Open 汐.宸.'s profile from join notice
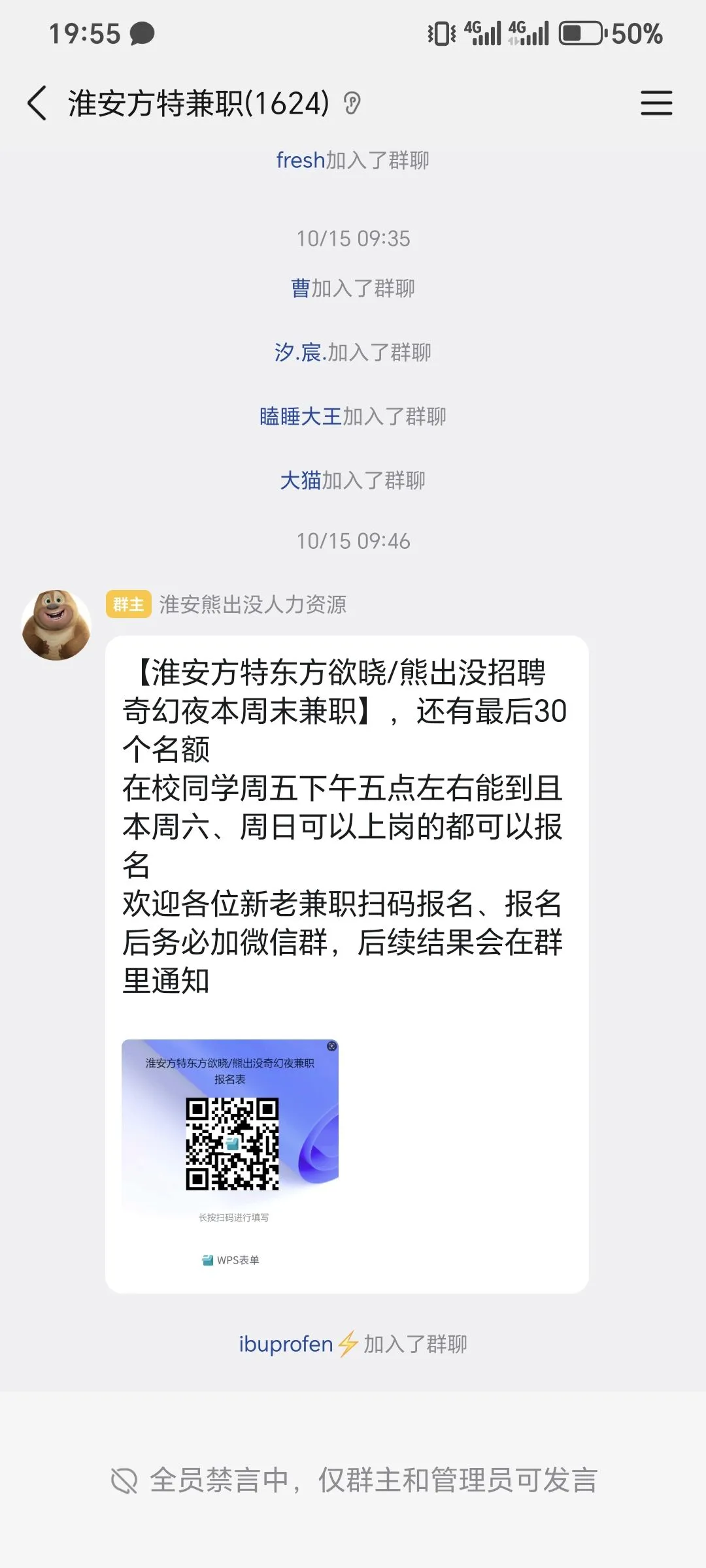 coord(299,352)
